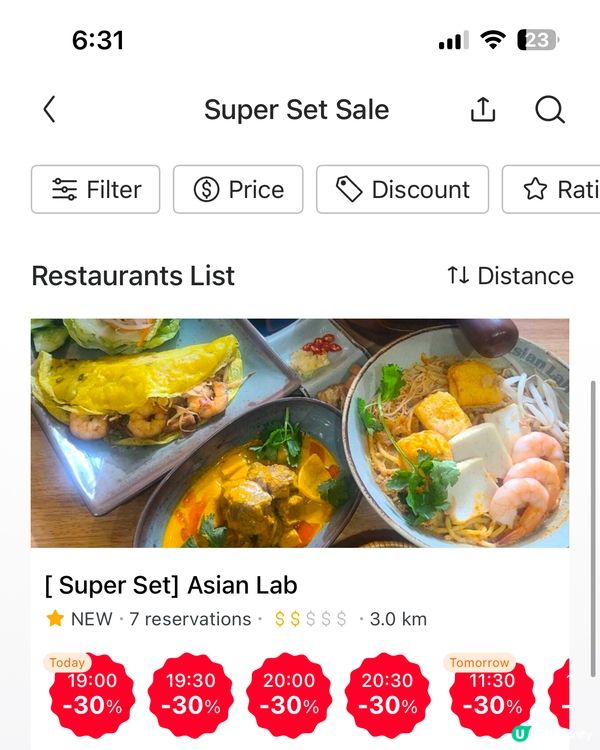Share the Super Set Sale page
The width and height of the screenshot is (600, 750).
482,110
